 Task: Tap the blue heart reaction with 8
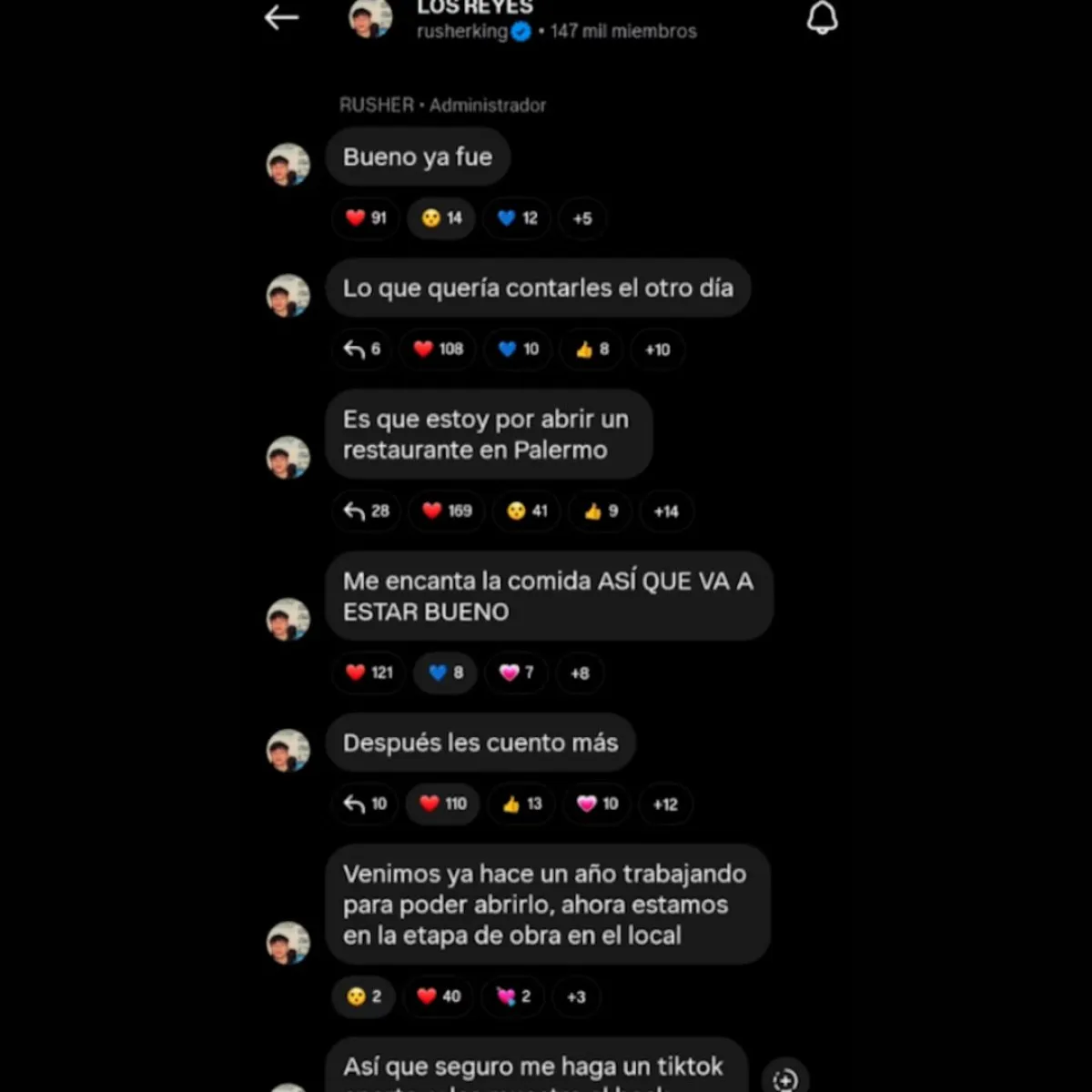[446, 673]
